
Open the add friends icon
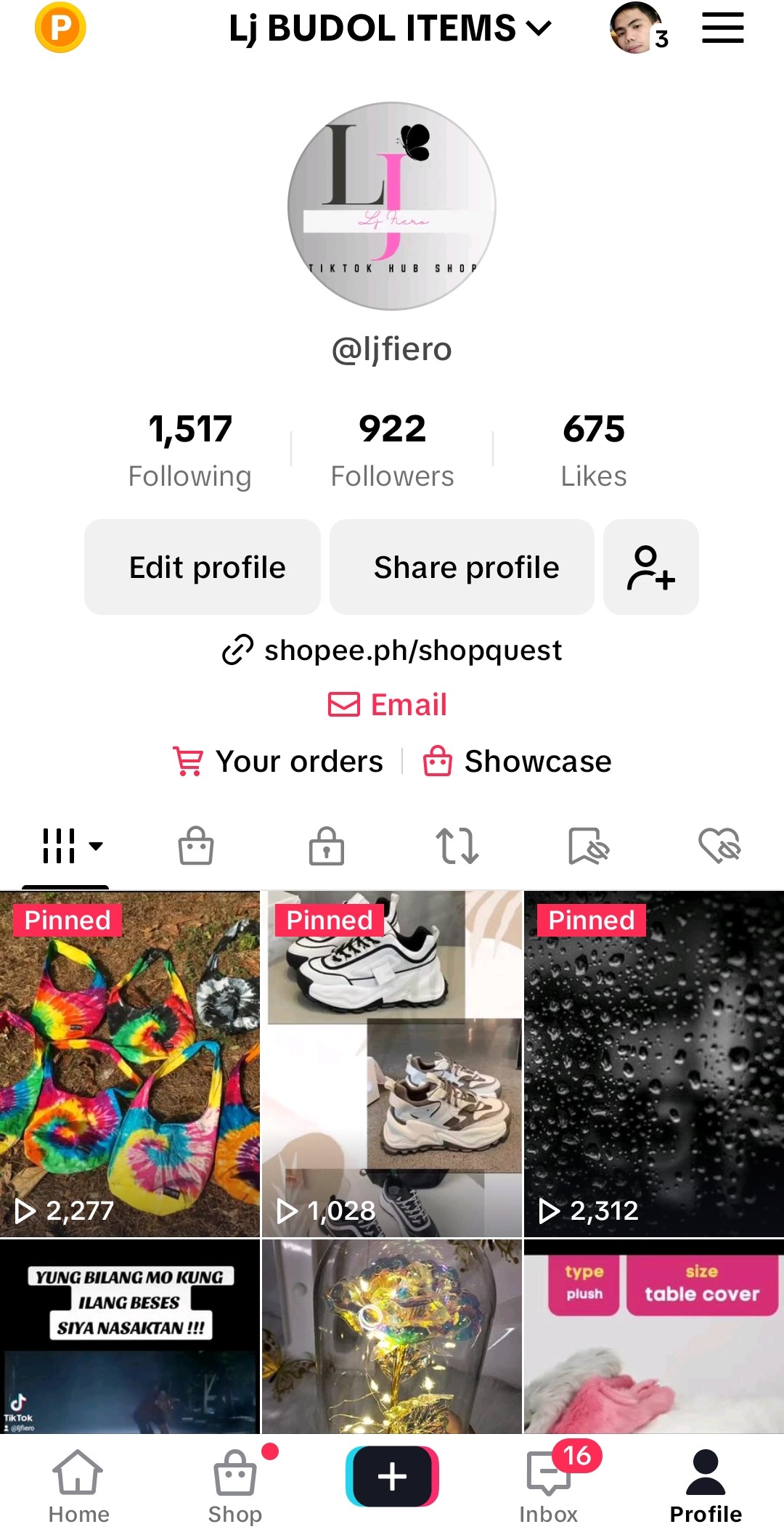tap(650, 567)
